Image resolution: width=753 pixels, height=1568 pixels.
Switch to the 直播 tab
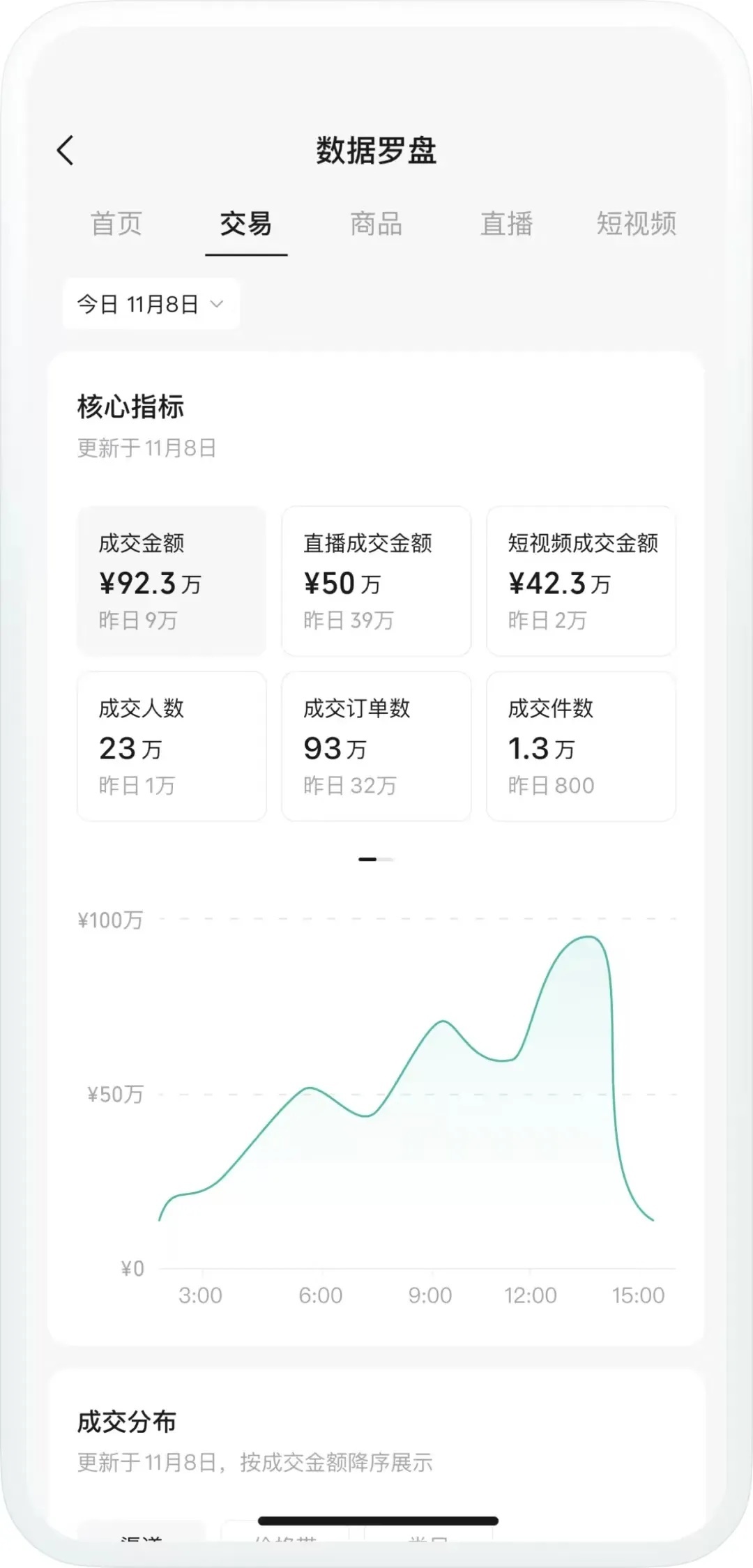point(507,224)
